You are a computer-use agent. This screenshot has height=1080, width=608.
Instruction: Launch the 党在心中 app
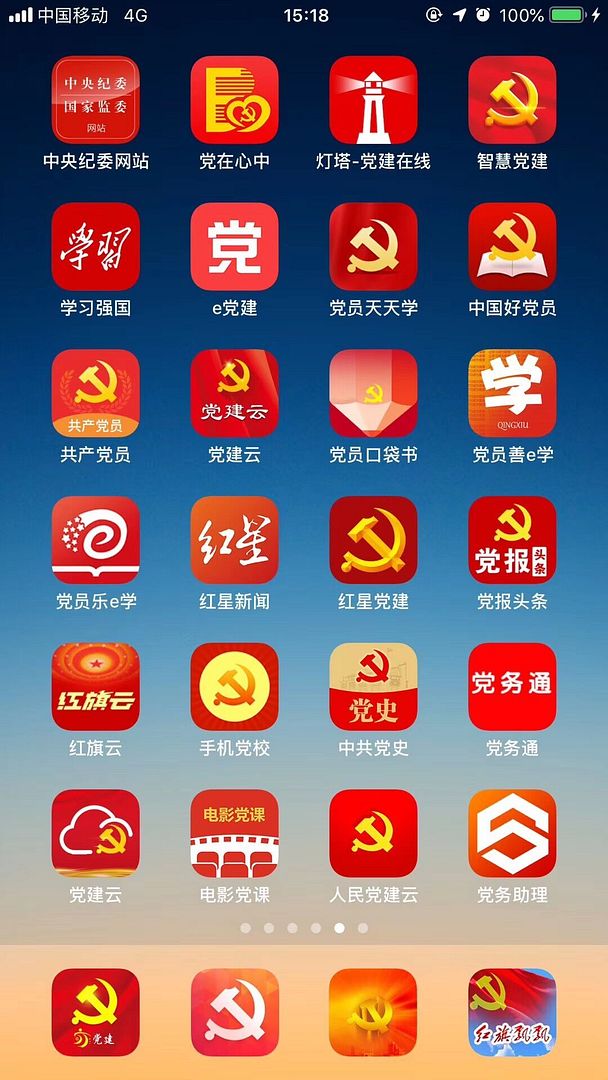pyautogui.click(x=234, y=100)
